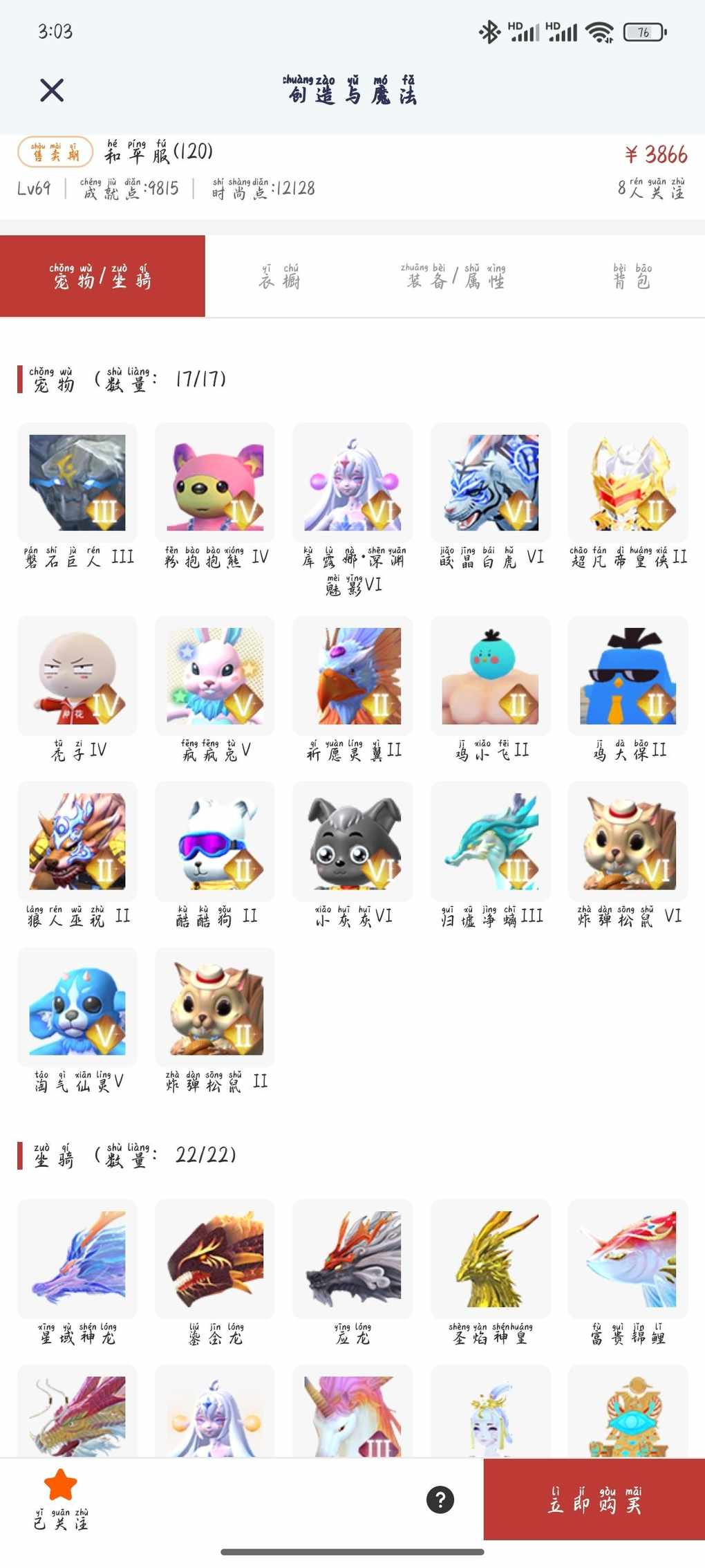This screenshot has width=705, height=1568.
Task: View pet 皎晶白虎 VI
Action: click(491, 483)
